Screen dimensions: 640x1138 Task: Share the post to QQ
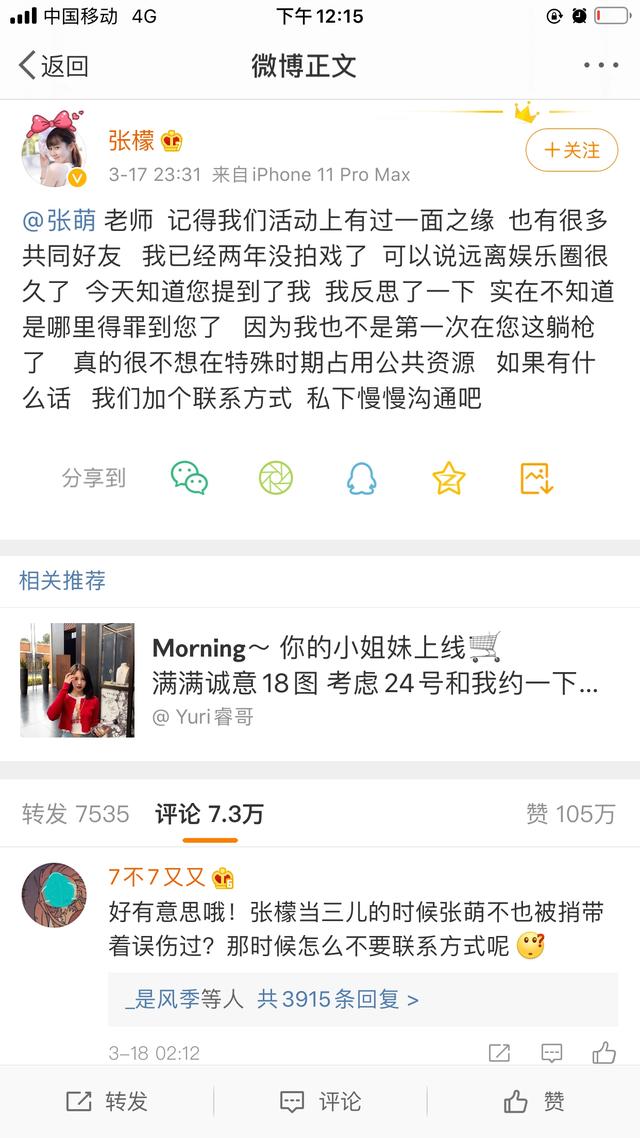tap(362, 478)
